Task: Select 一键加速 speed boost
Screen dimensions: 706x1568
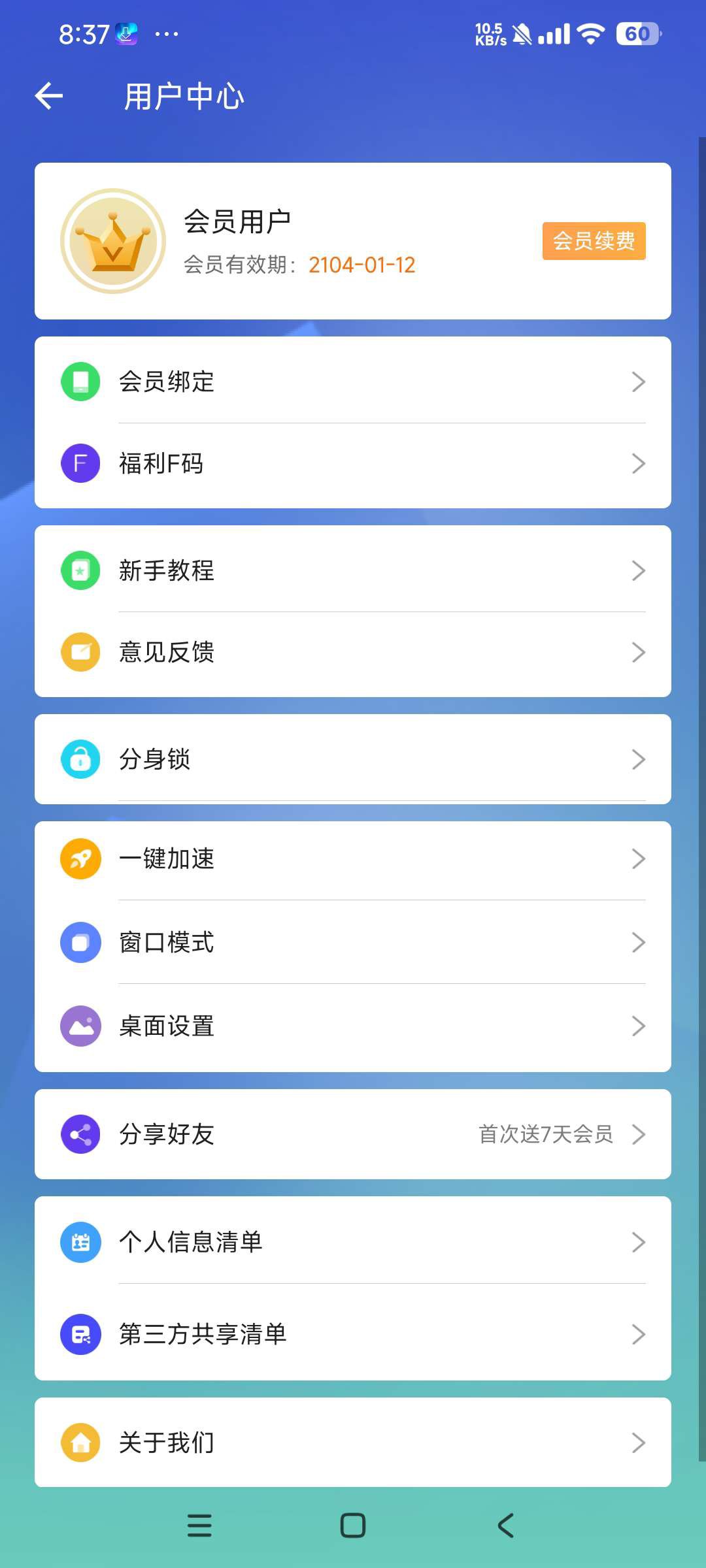Action: pos(353,859)
